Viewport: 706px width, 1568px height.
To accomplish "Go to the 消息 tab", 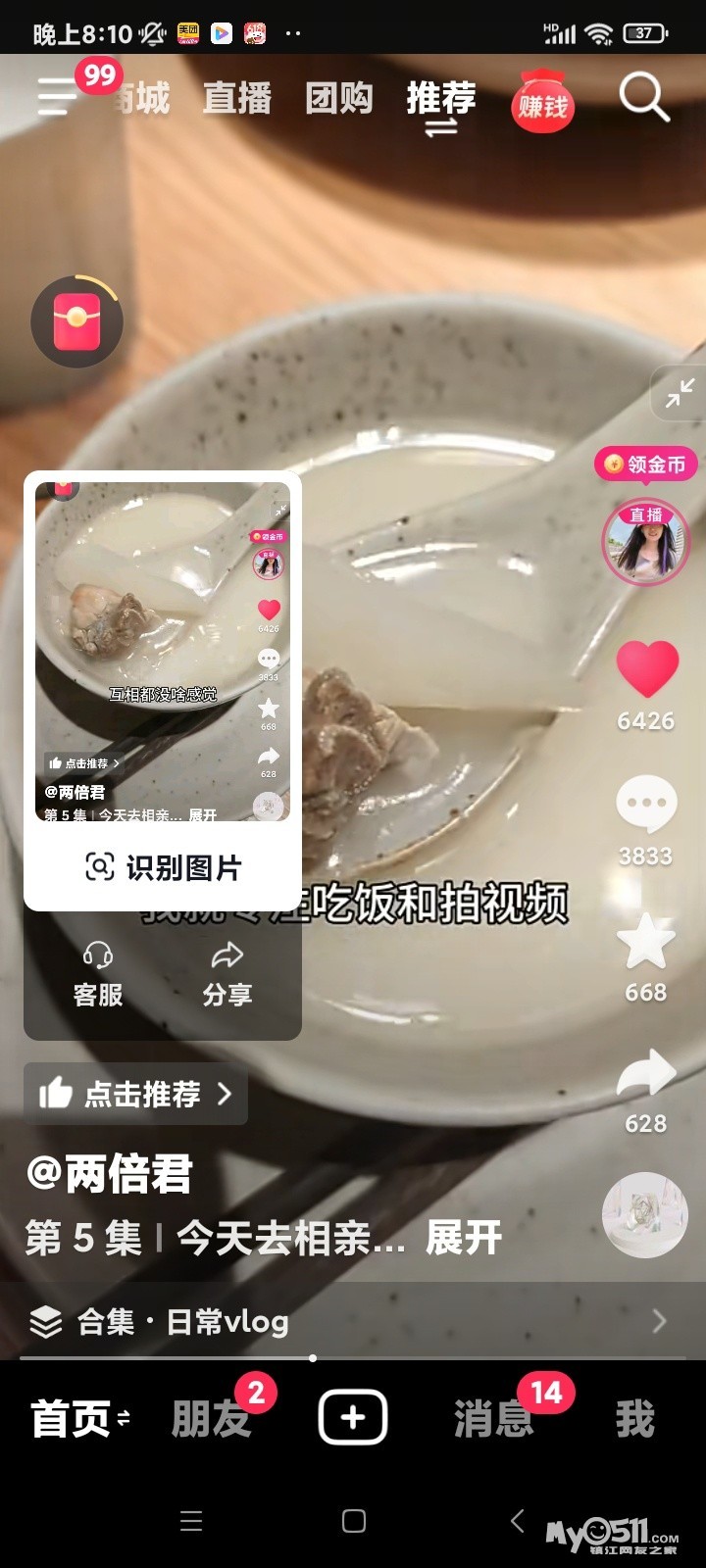I will coord(493,1418).
